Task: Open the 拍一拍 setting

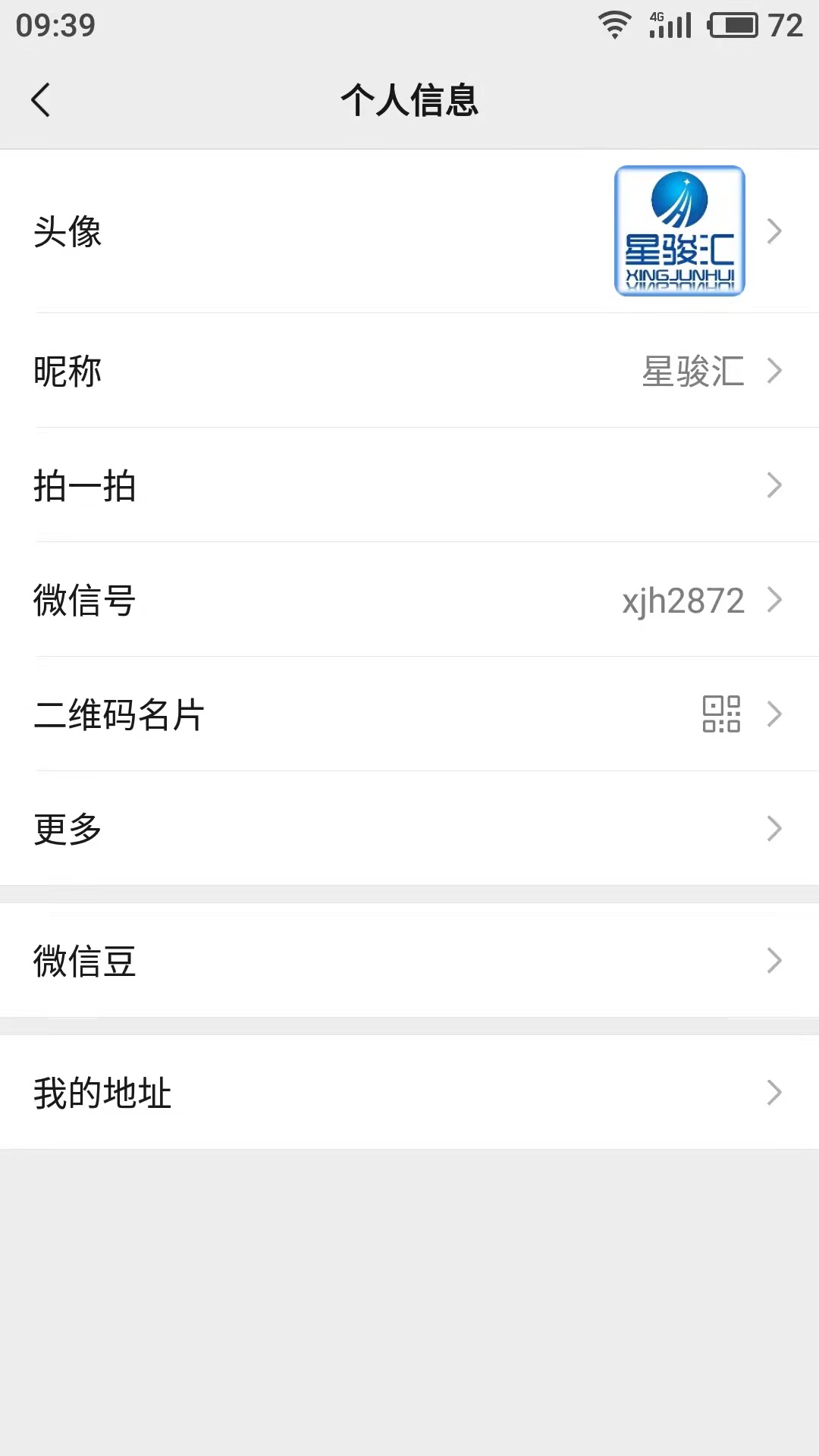Action: (409, 485)
